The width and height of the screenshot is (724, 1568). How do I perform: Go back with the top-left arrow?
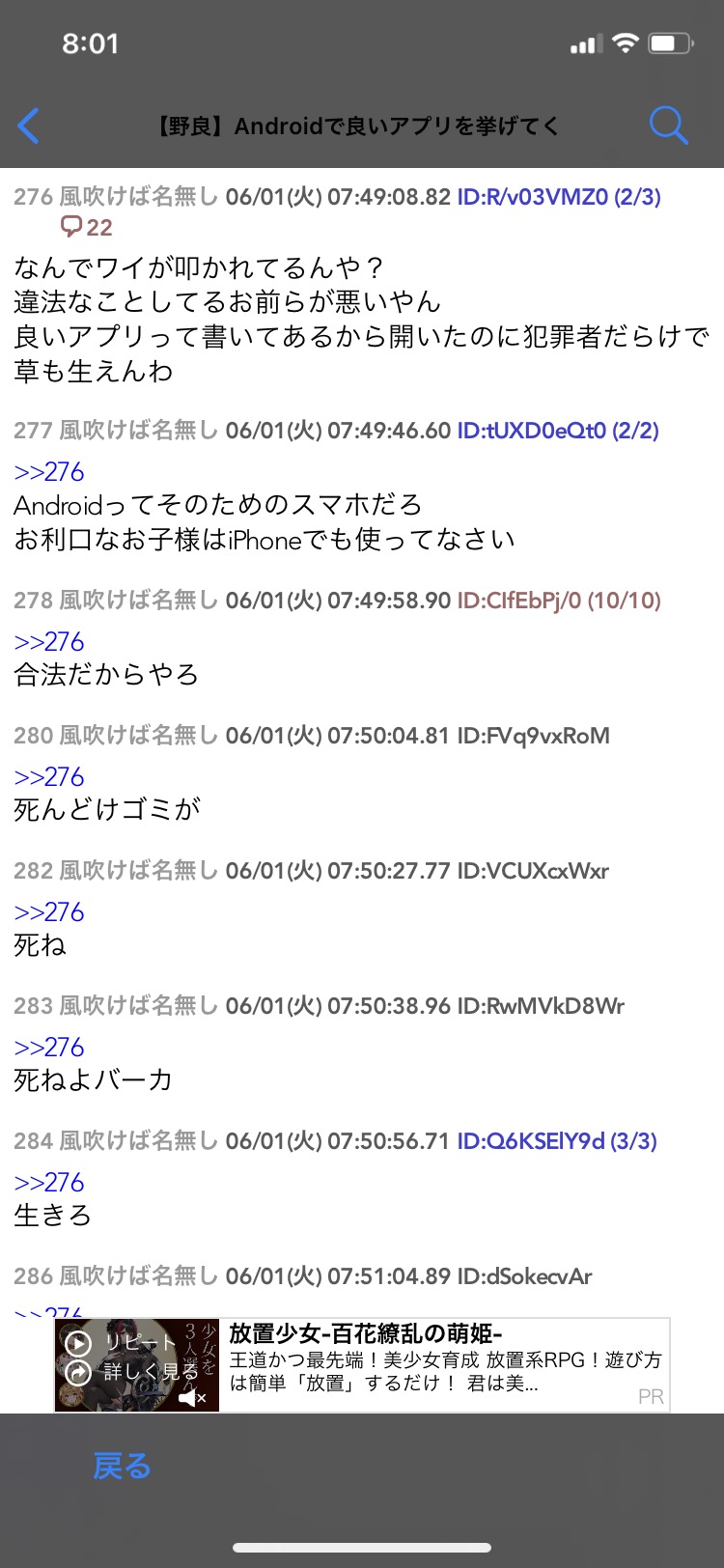pos(29,126)
